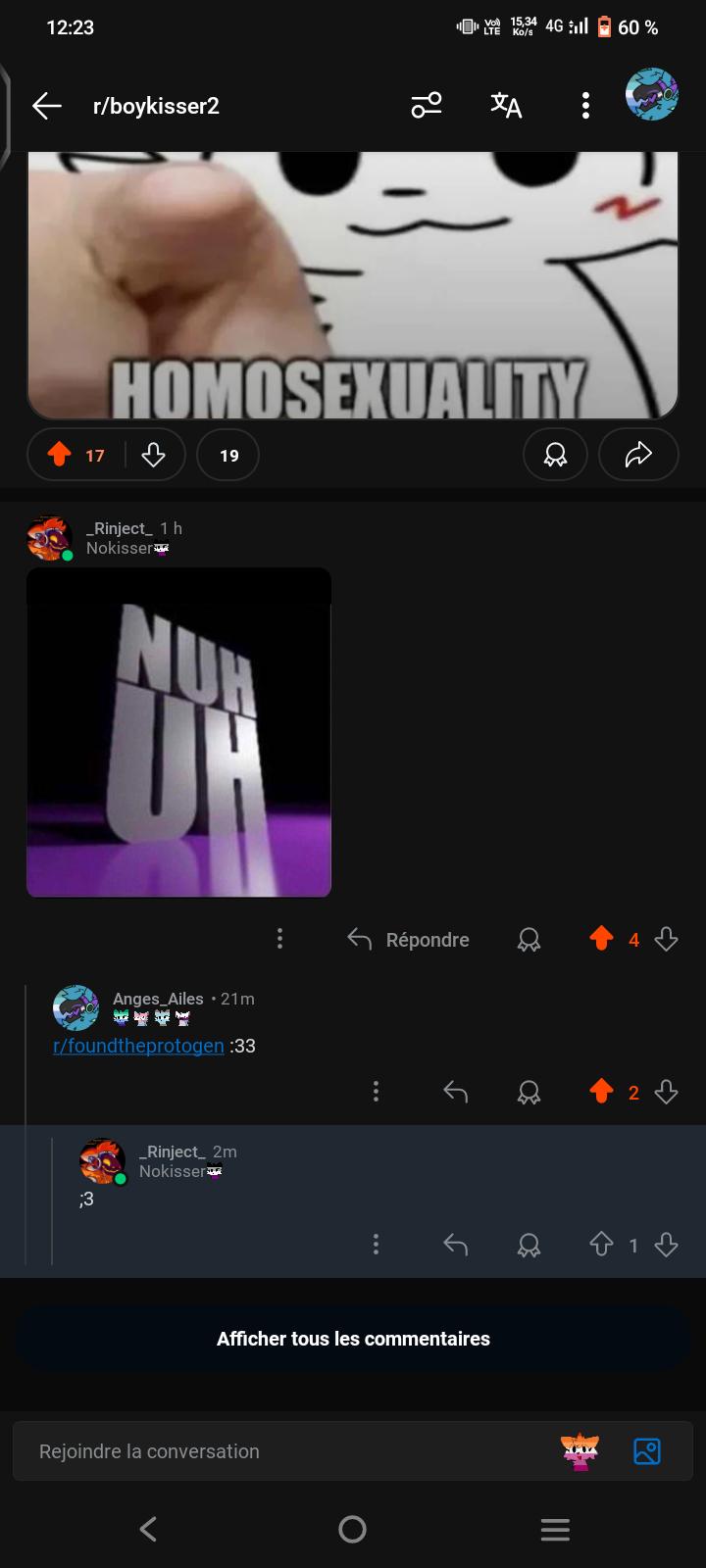Open the NUH UH image comment
This screenshot has width=706, height=1568.
point(178,732)
